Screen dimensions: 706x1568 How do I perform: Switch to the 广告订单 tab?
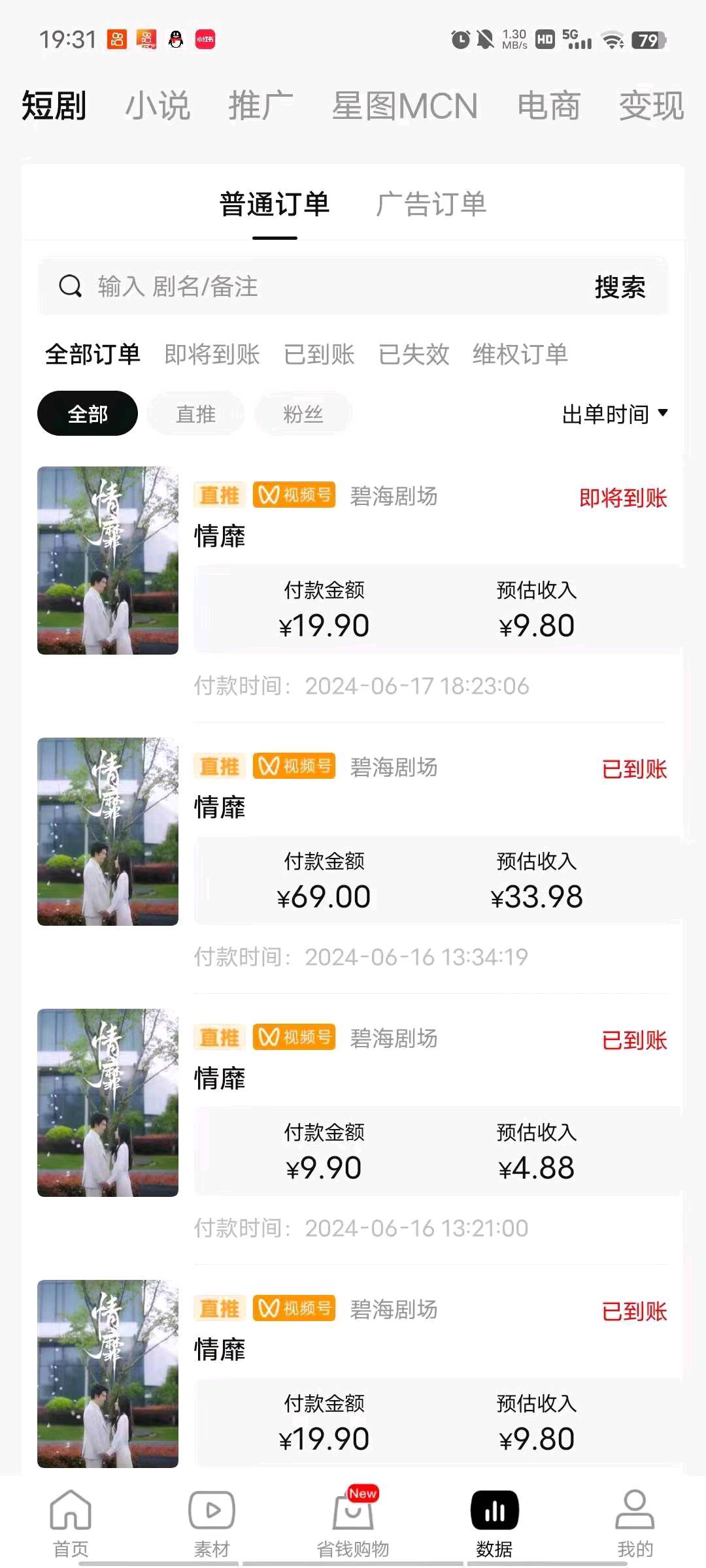tap(433, 204)
